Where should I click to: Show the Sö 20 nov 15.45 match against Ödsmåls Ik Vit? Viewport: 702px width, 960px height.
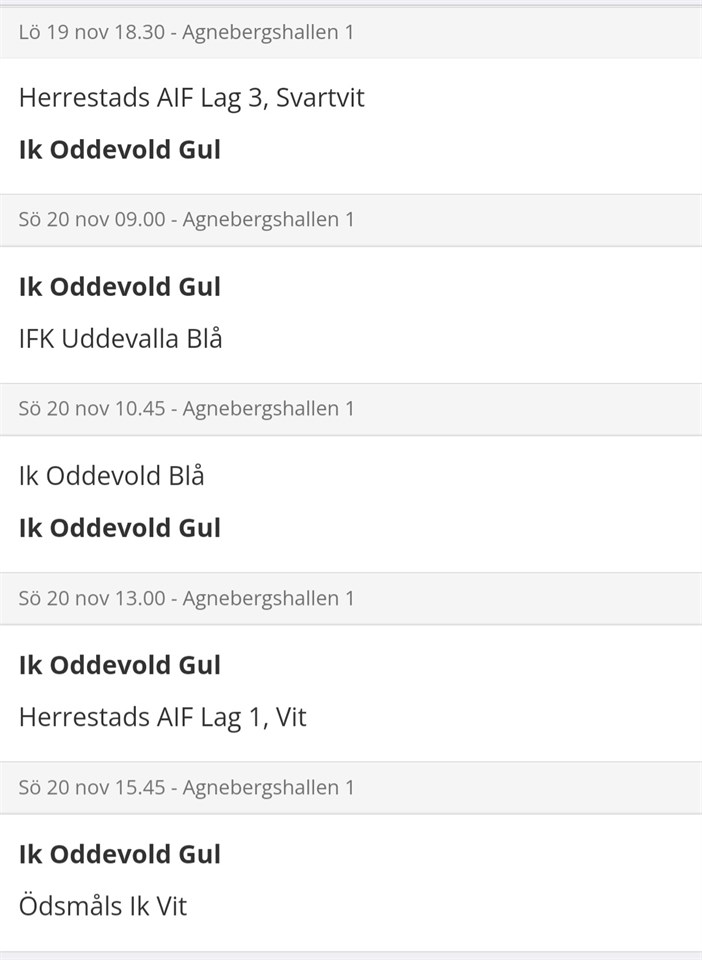pos(350,881)
